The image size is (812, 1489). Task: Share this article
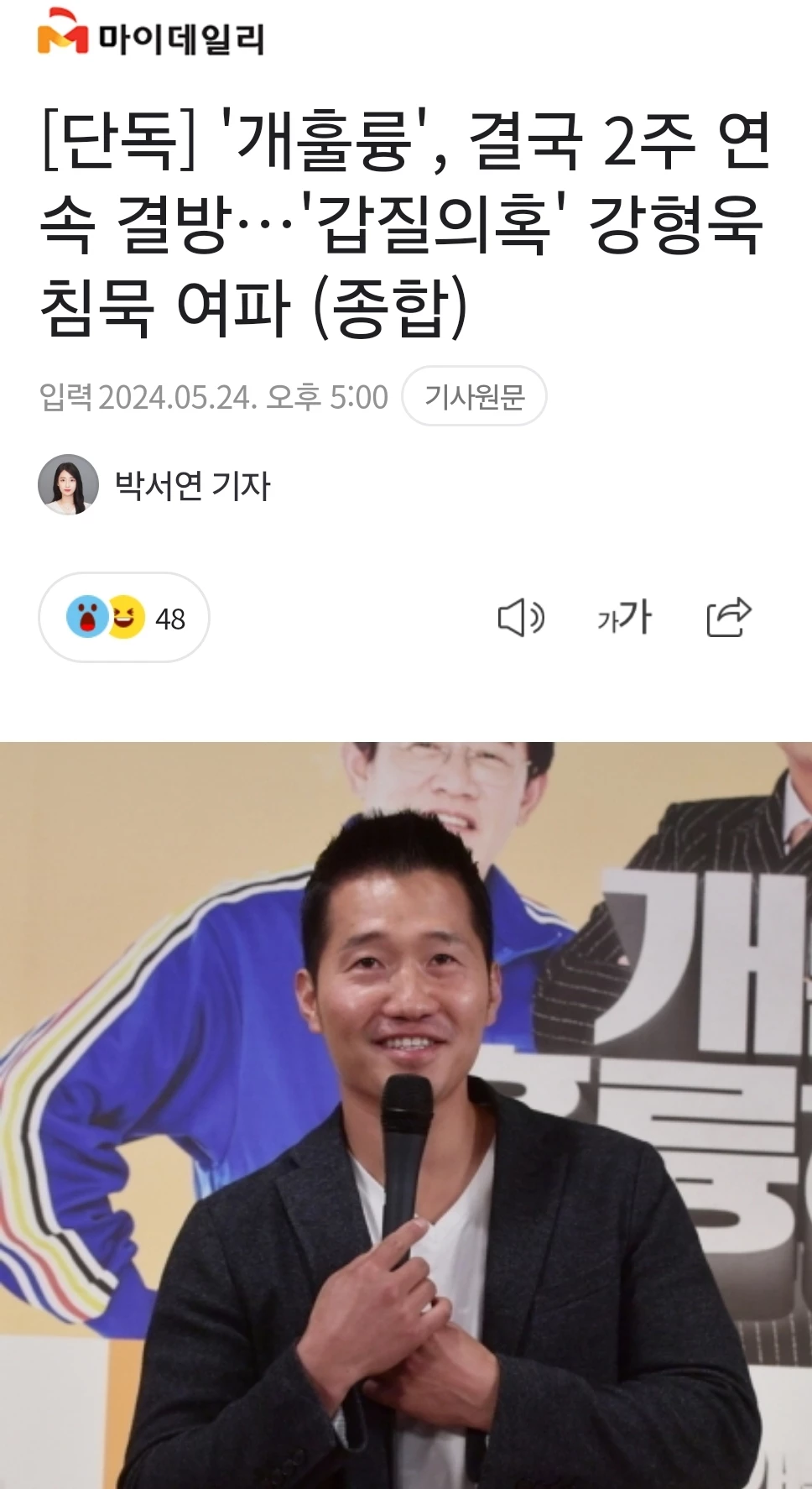click(x=728, y=618)
